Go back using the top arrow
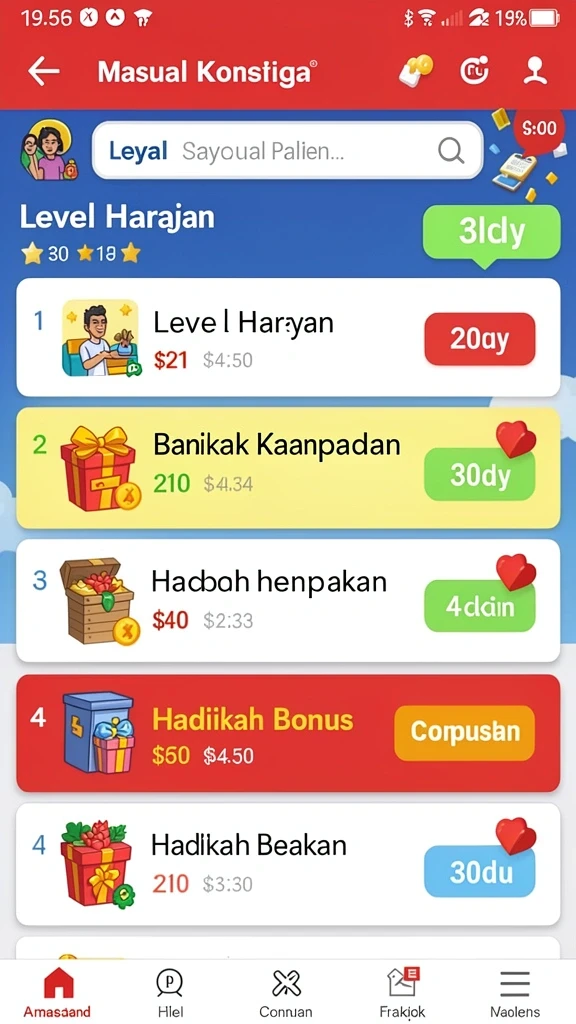 coord(44,71)
